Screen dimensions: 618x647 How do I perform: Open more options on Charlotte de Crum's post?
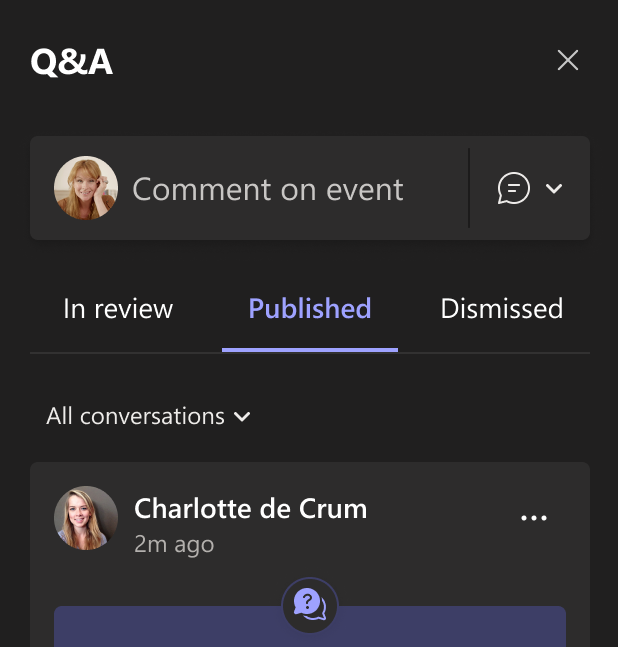[534, 518]
